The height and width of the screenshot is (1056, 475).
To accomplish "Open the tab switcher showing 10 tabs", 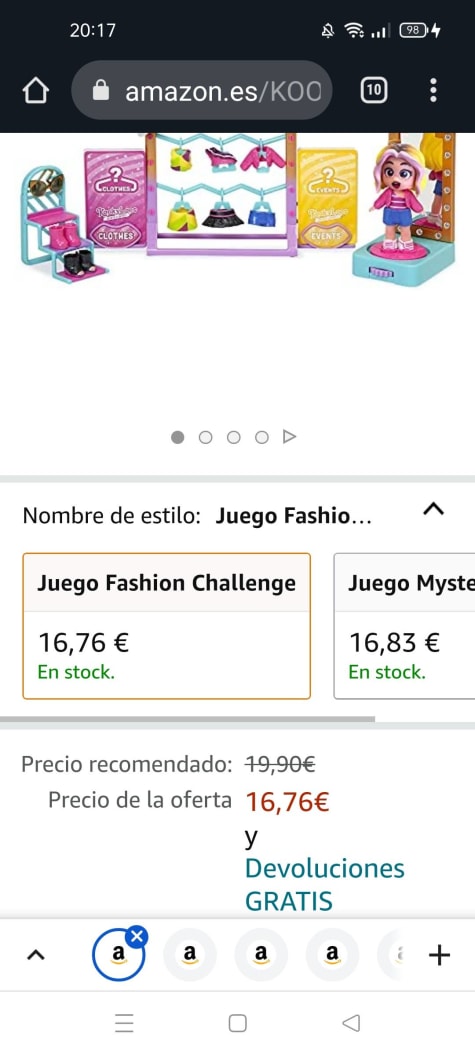I will [x=374, y=90].
